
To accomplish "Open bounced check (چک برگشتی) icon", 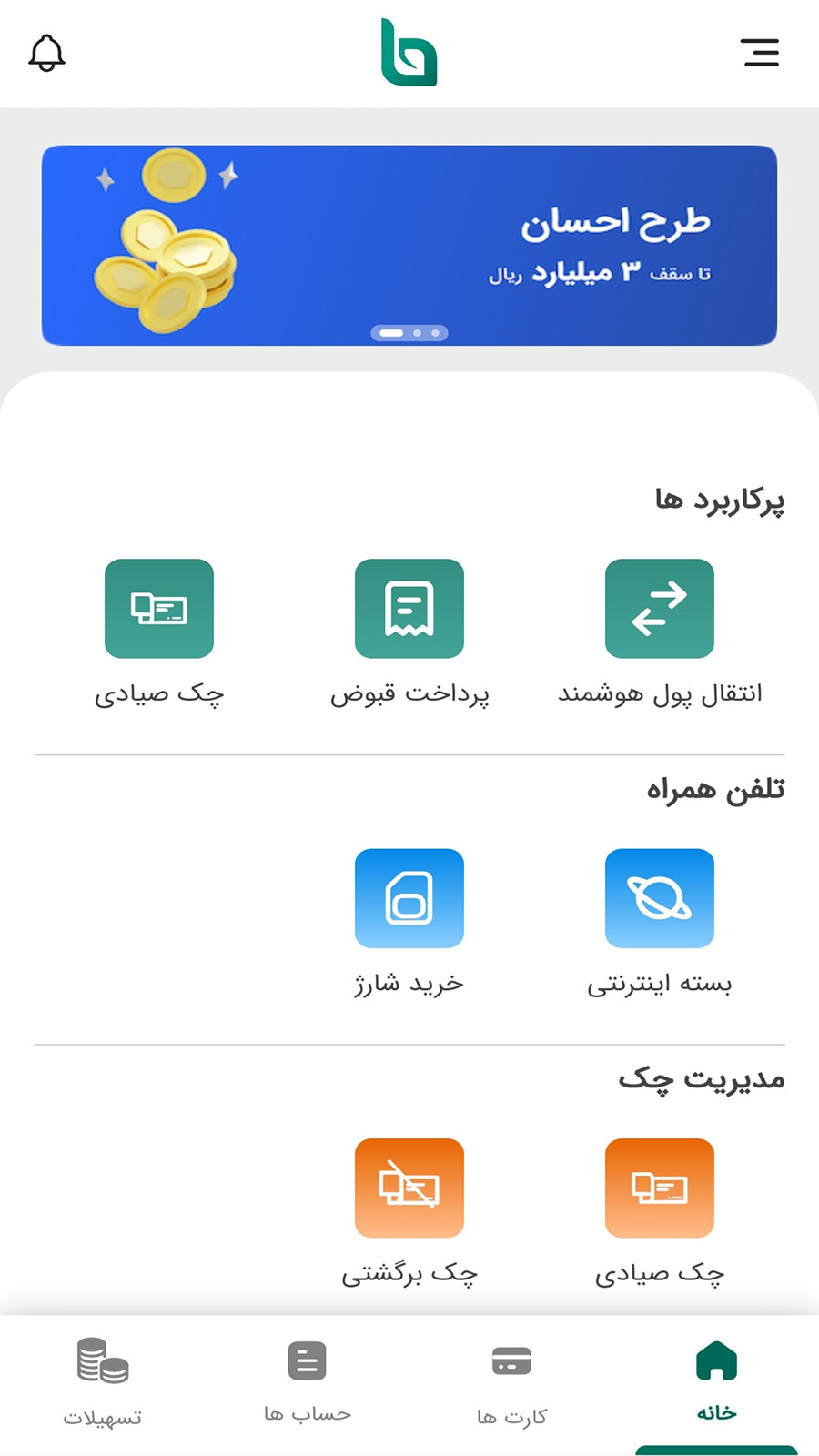I will click(409, 1188).
